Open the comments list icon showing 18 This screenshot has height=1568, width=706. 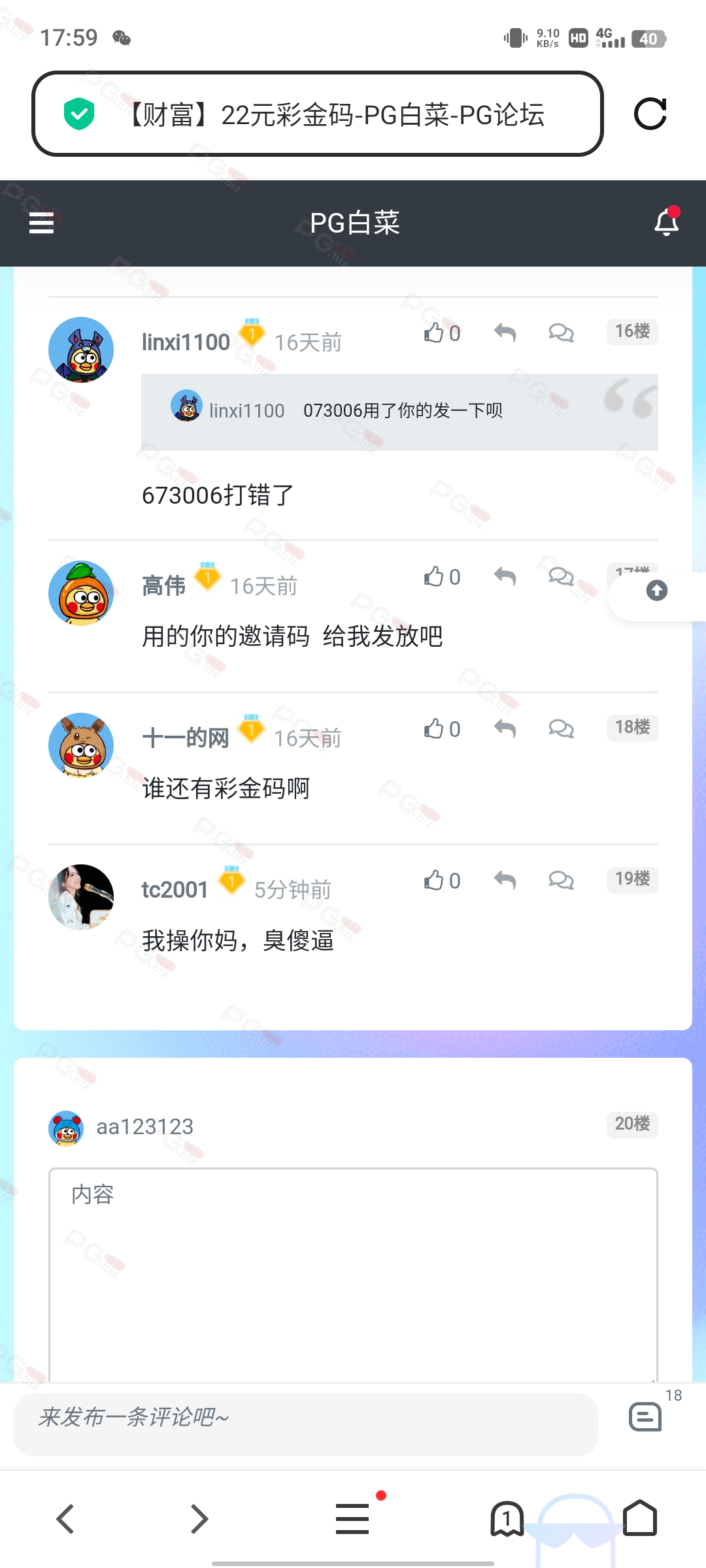tap(646, 1416)
